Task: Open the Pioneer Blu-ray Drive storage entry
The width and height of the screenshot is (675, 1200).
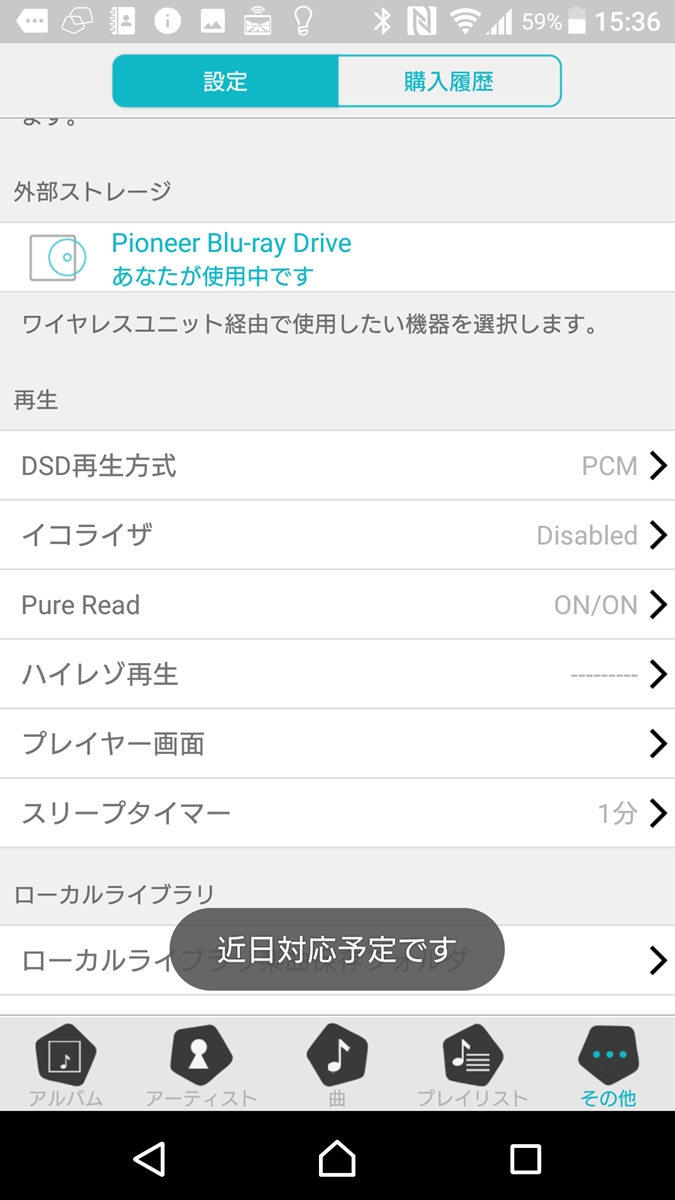Action: pyautogui.click(x=336, y=258)
